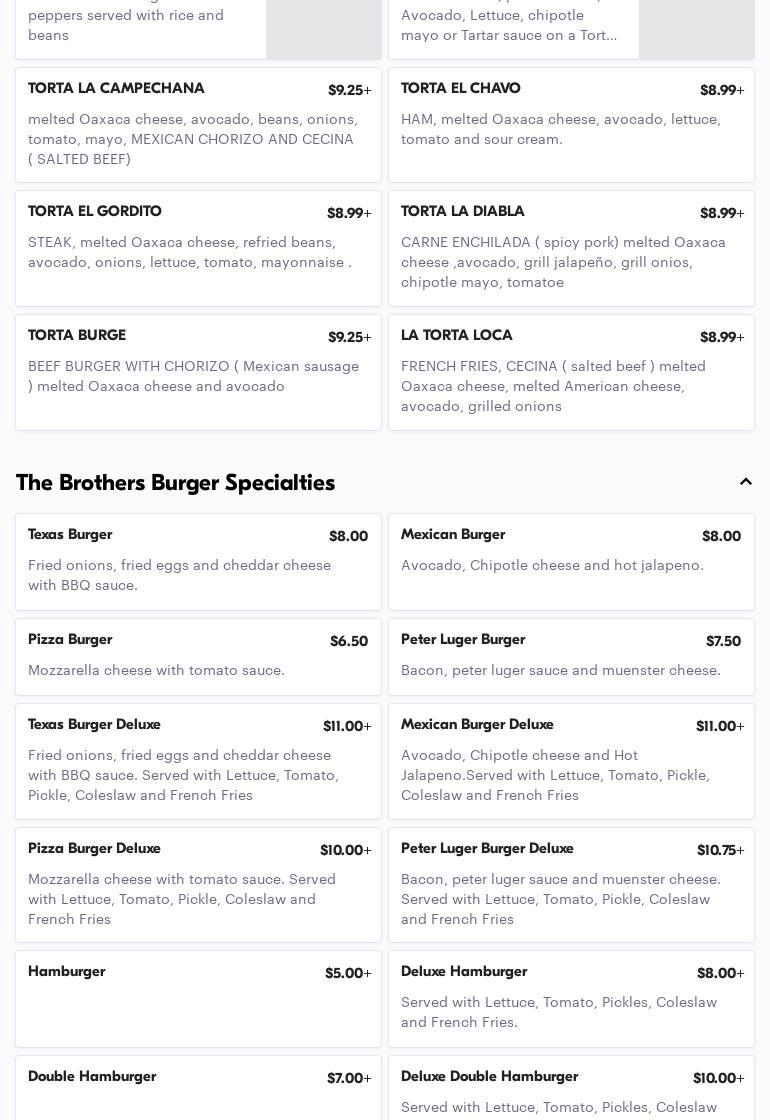Screen dimensions: 770x1120
Task: Select La Torta Loca
Action: pos(571,372)
